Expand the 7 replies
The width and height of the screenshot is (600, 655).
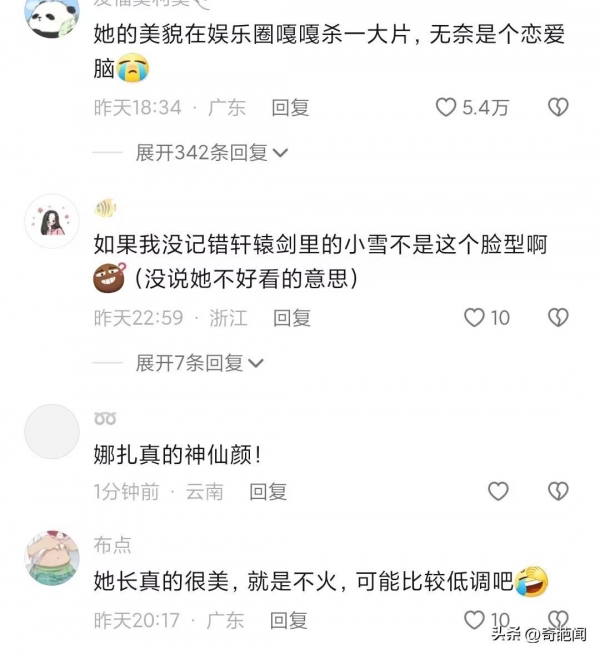[199, 363]
